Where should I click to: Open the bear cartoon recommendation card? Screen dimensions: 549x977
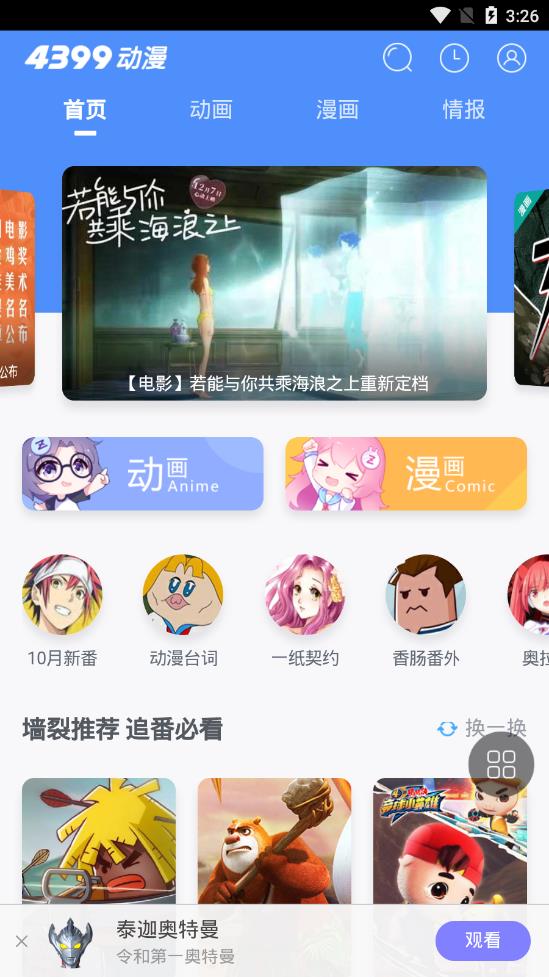point(274,841)
